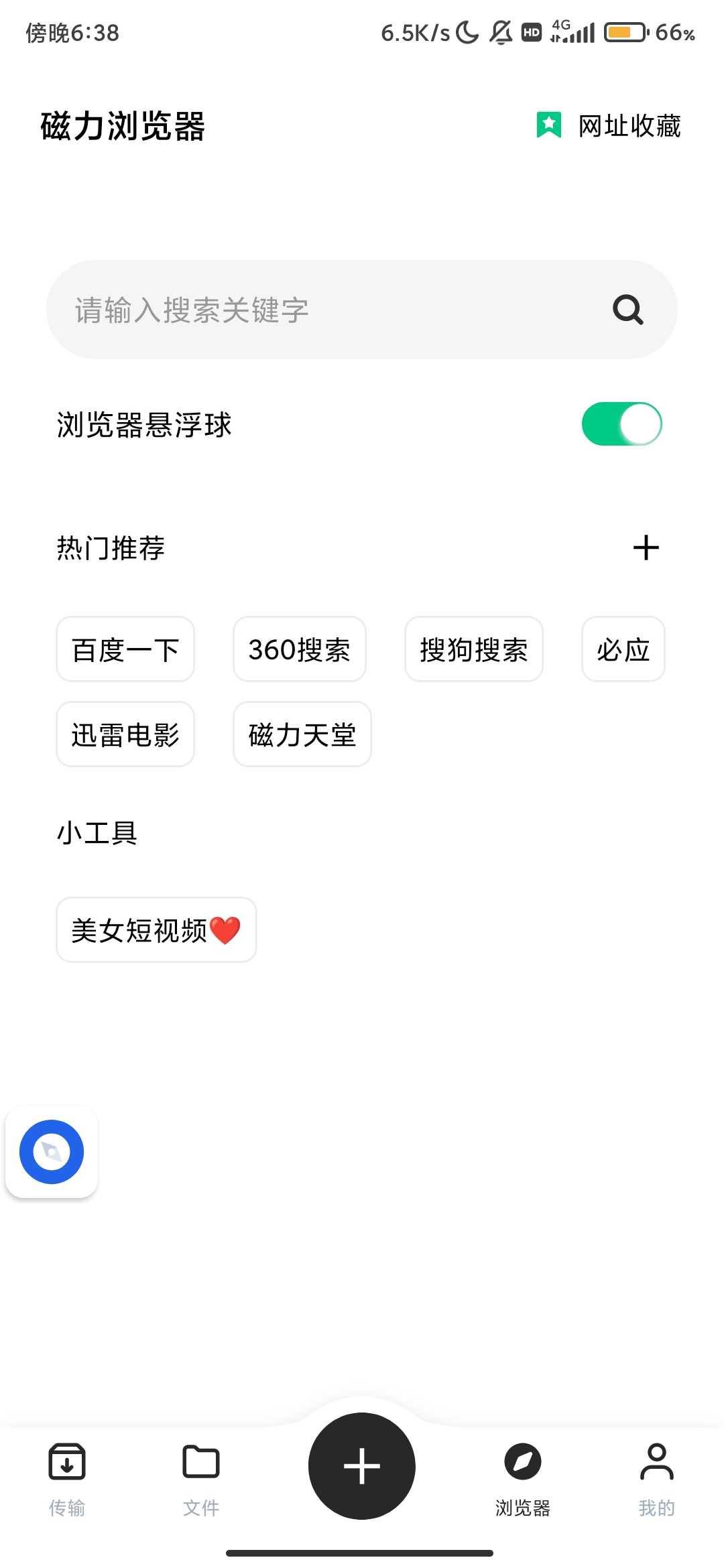This screenshot has width=724, height=1568.
Task: Open 美女短视频 tool
Action: tap(156, 930)
